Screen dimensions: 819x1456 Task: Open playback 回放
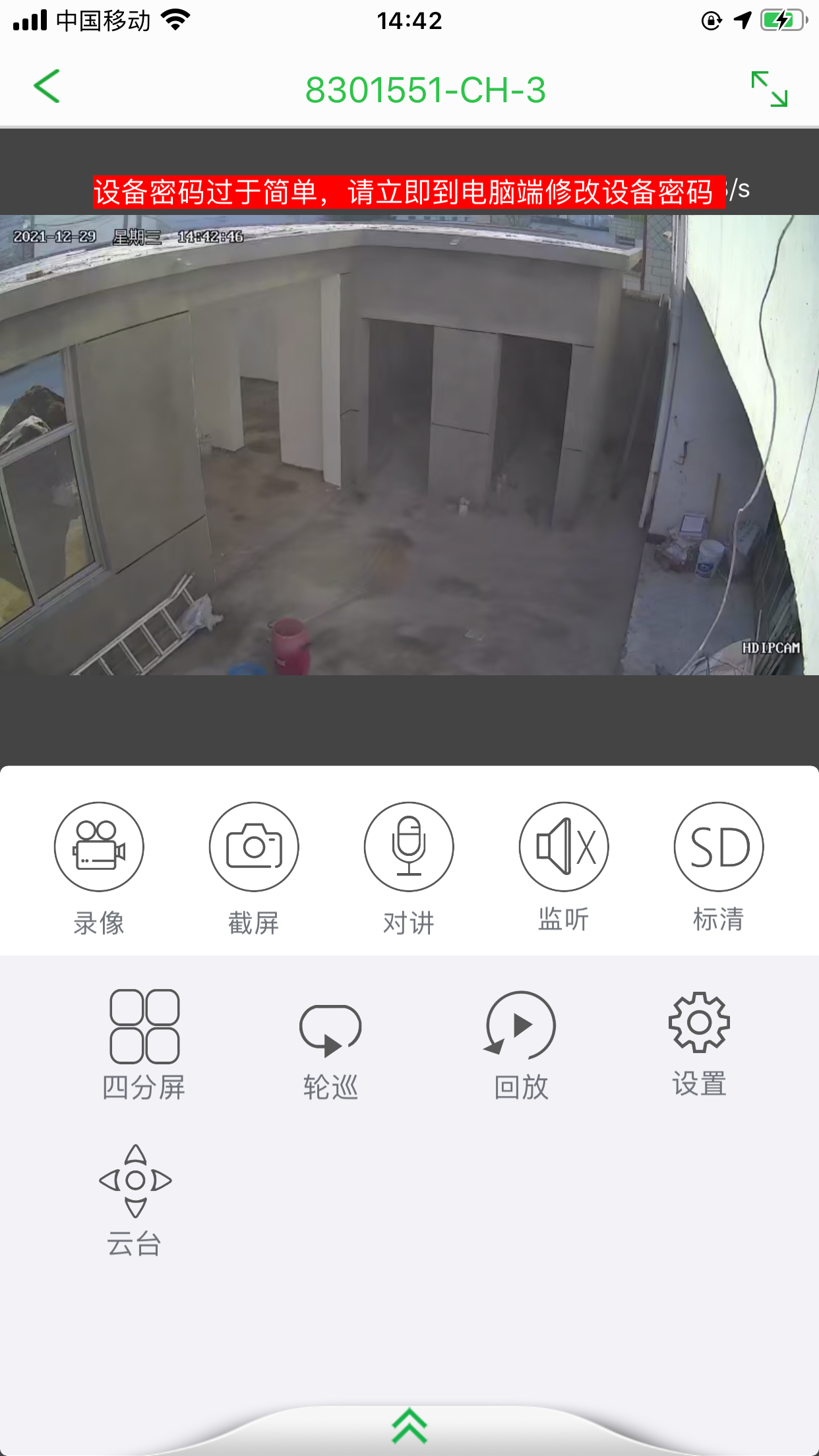[521, 1027]
